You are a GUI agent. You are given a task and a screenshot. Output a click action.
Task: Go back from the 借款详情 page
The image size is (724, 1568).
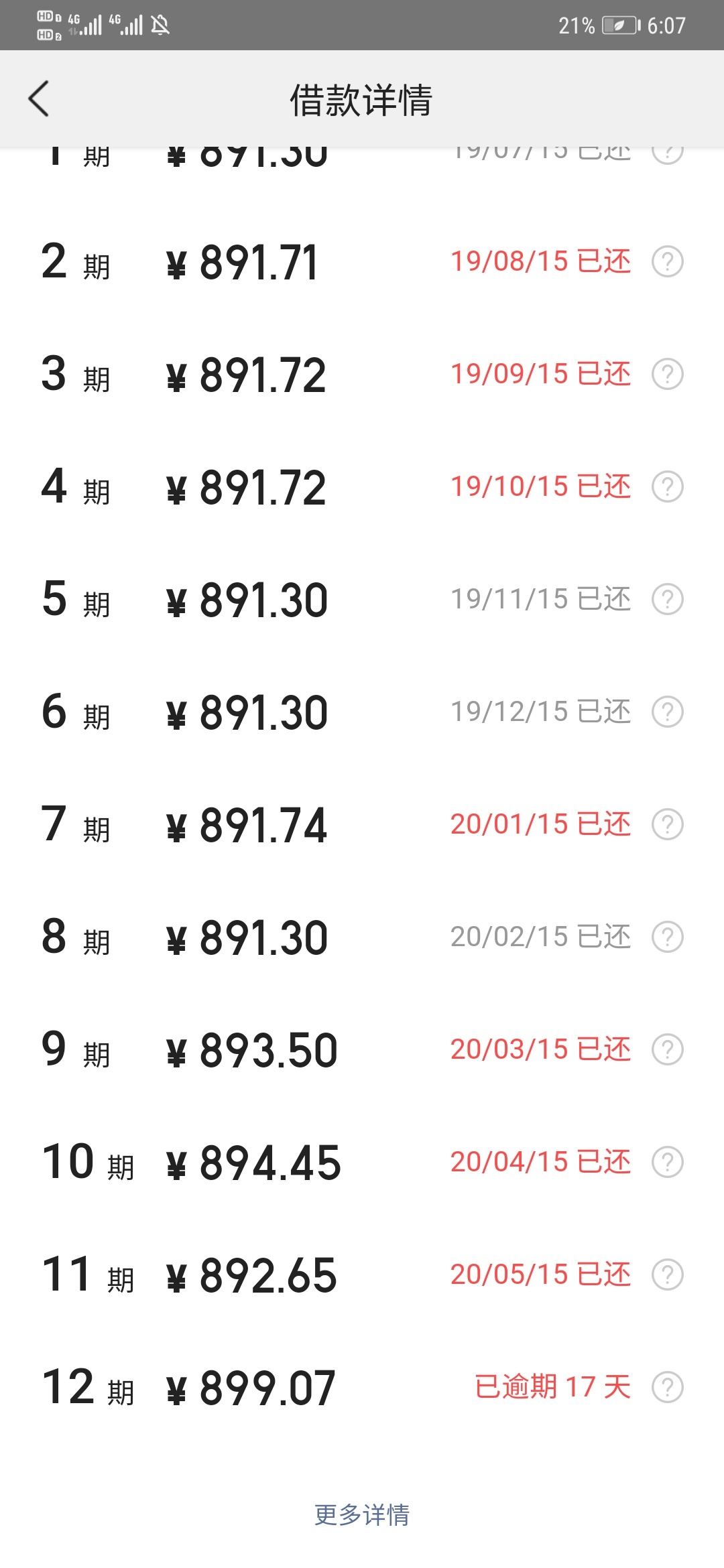pos(39,99)
